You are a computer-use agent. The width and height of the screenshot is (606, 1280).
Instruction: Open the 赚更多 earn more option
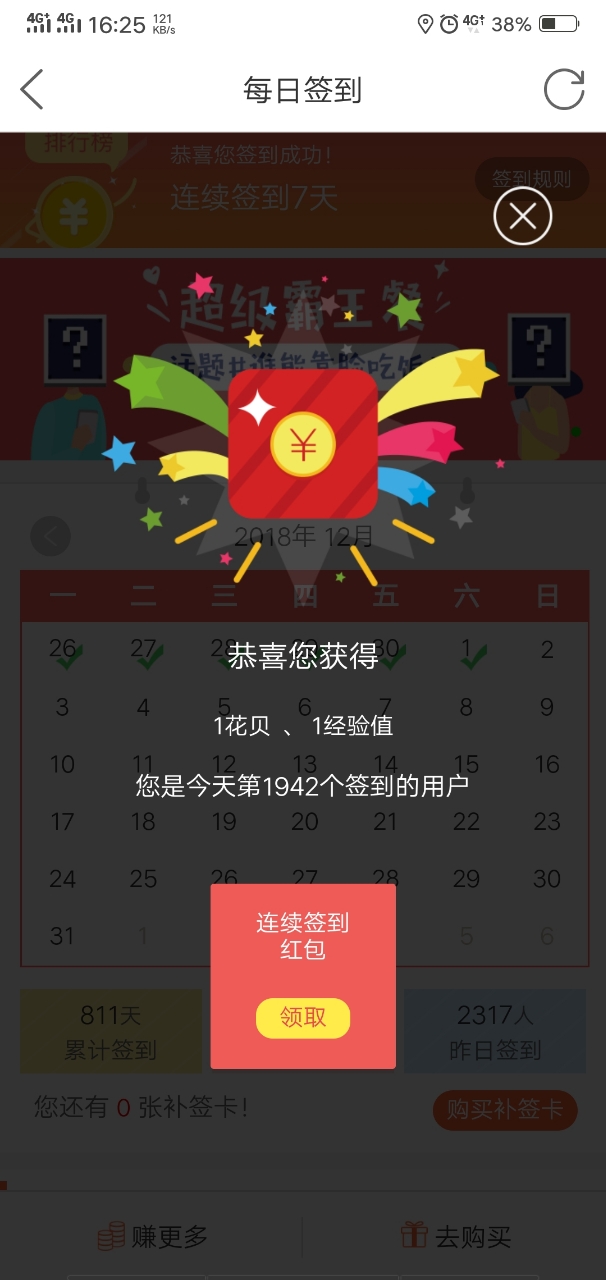[x=152, y=1236]
